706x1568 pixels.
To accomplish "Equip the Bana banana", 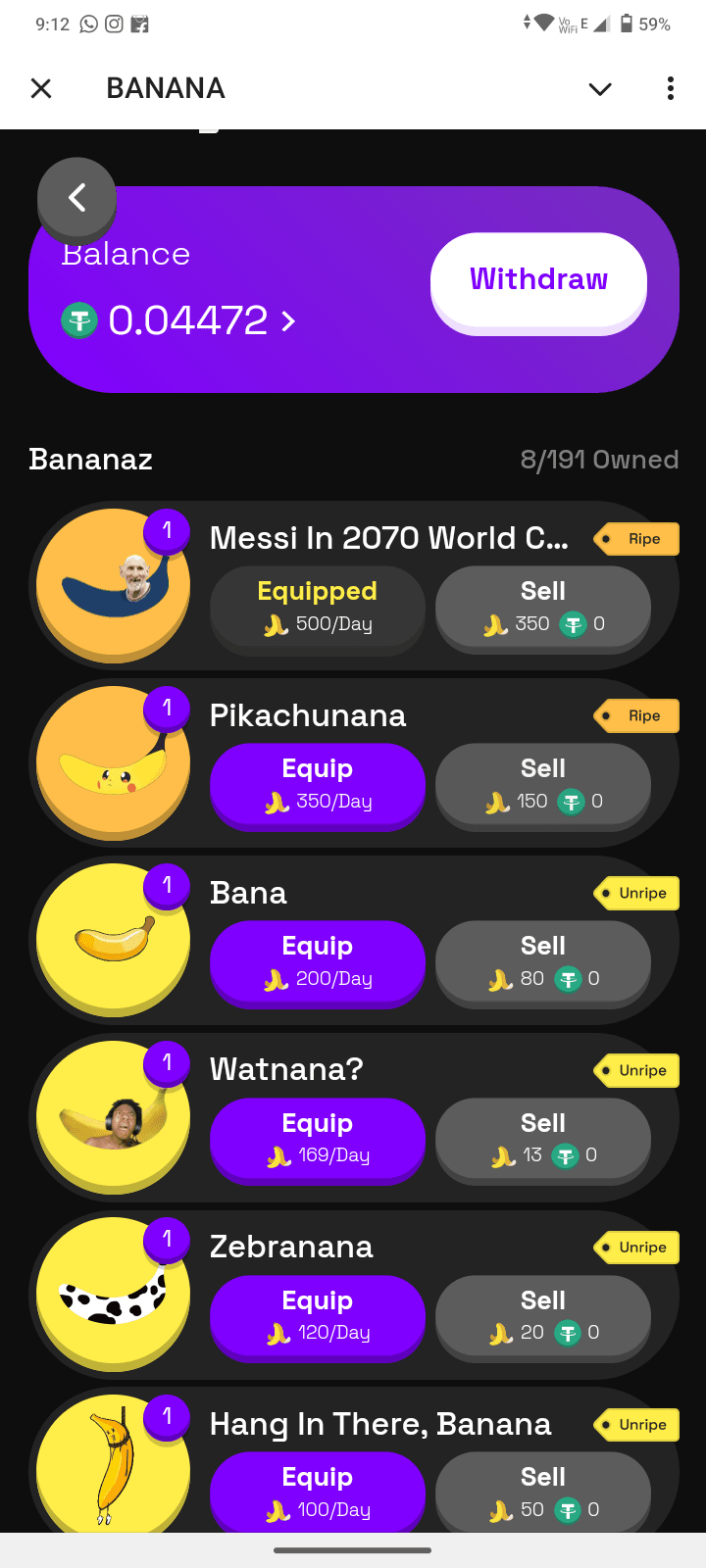I will (318, 961).
